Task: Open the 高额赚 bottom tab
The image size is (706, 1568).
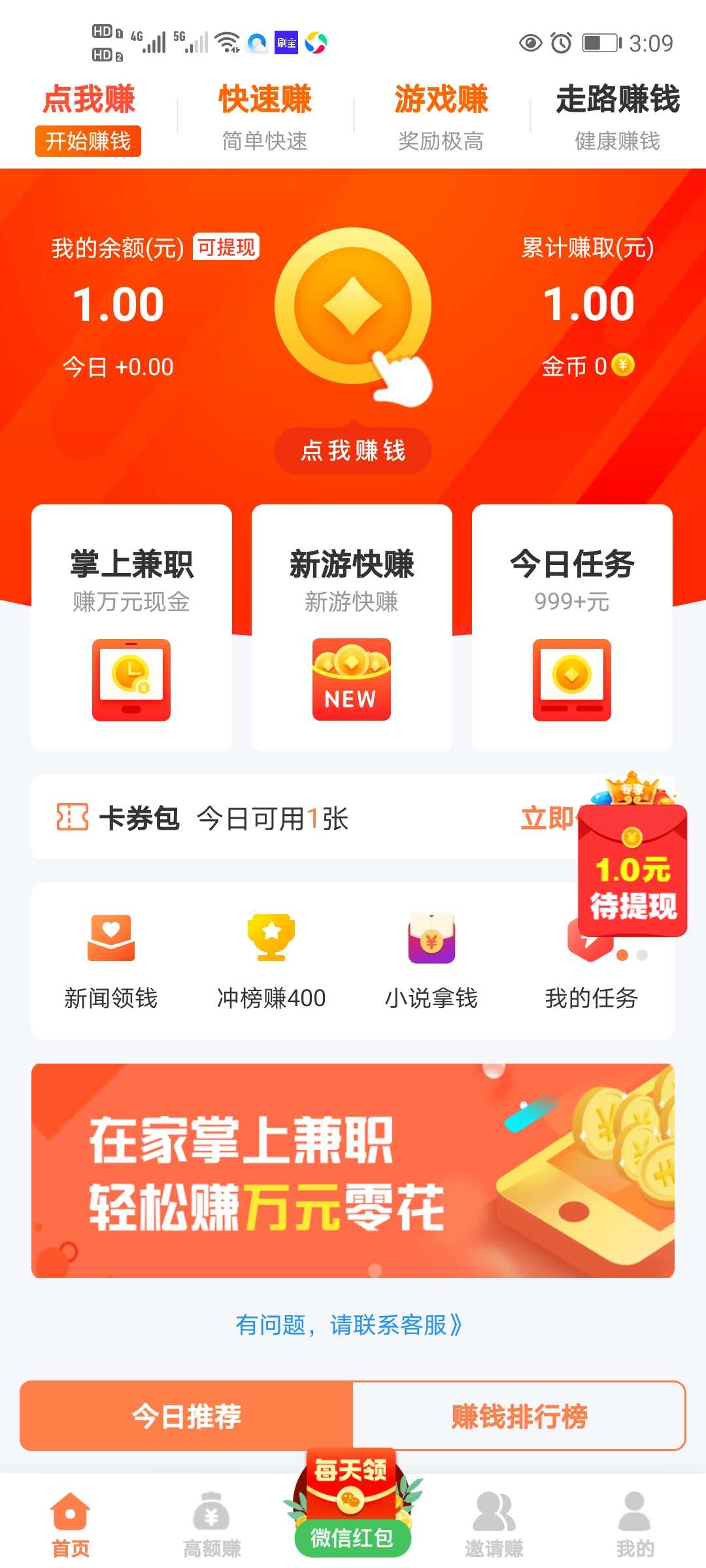Action: click(212, 1524)
